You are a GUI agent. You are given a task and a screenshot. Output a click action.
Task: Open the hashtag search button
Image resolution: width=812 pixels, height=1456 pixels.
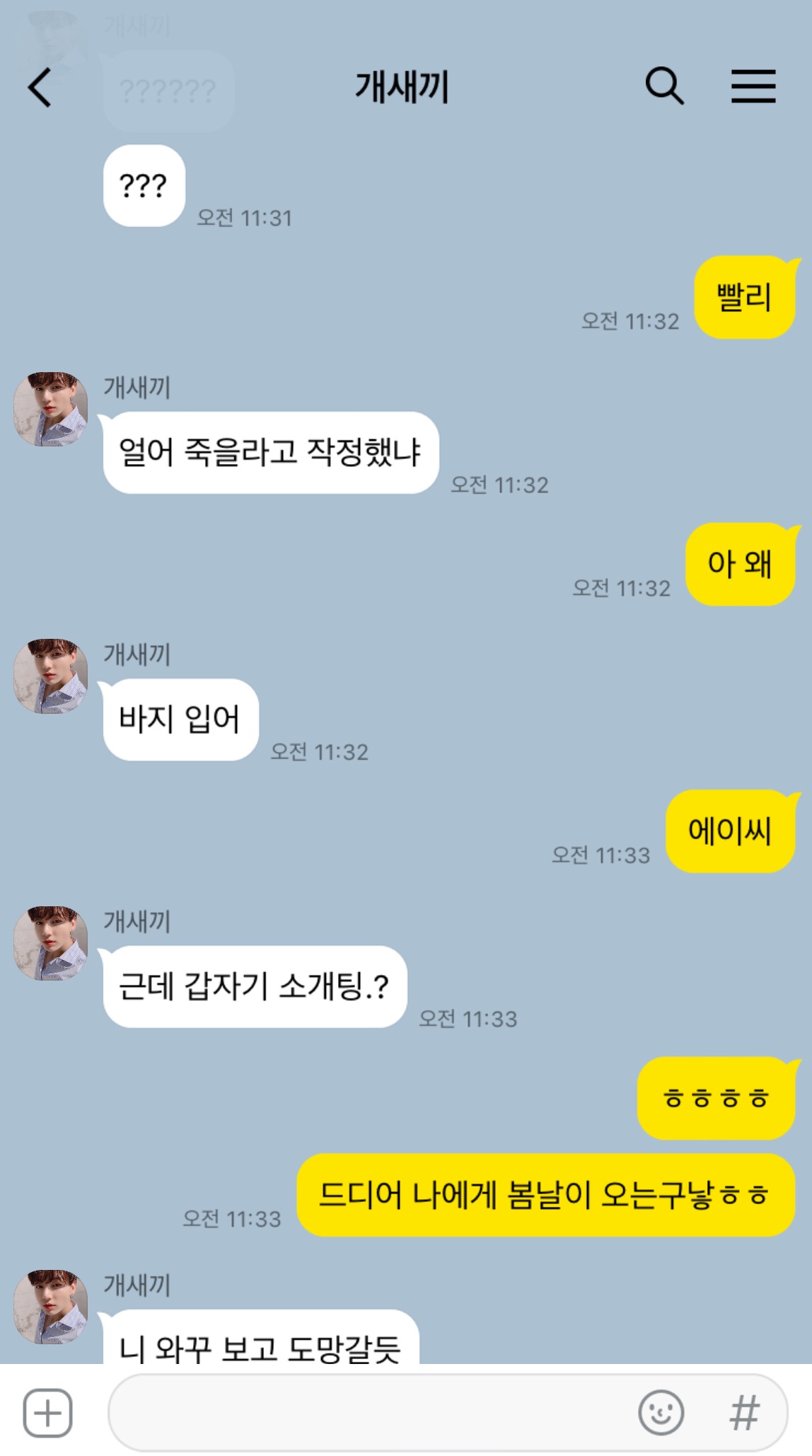[745, 1413]
